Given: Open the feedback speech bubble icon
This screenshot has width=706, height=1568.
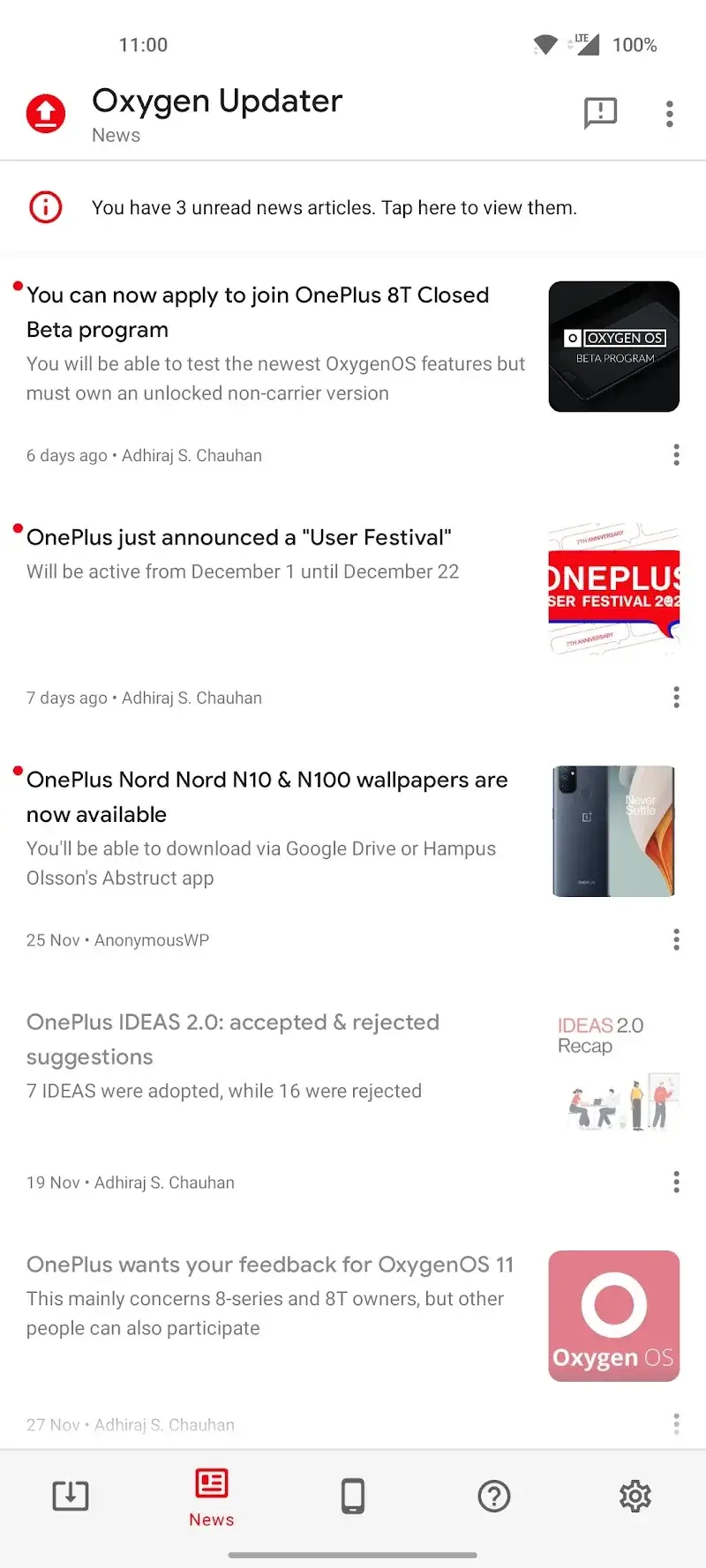Looking at the screenshot, I should coord(599,113).
